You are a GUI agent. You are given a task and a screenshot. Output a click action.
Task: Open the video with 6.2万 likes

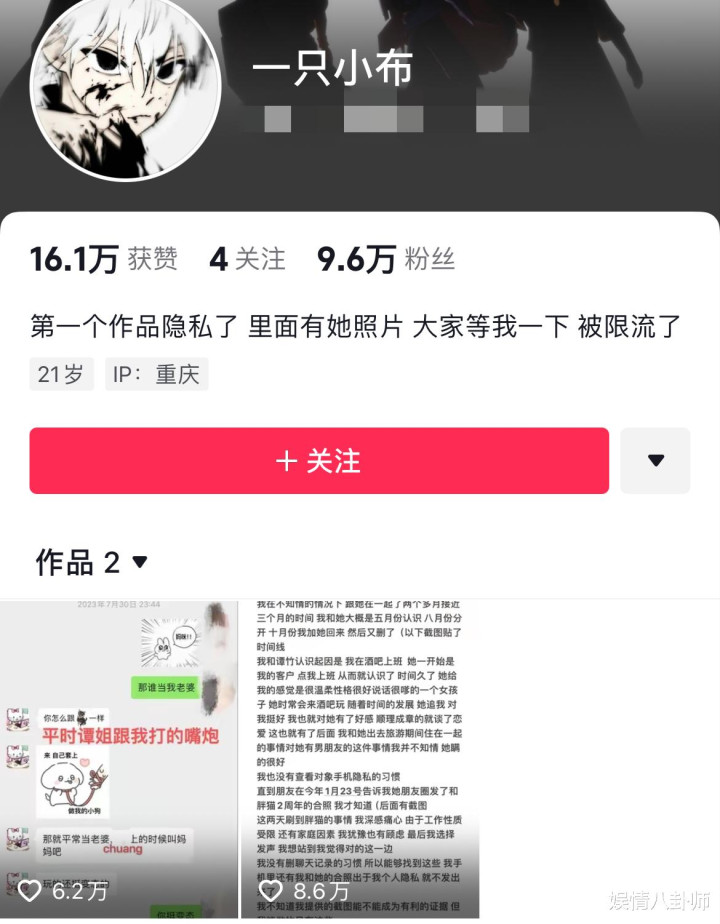tap(119, 759)
